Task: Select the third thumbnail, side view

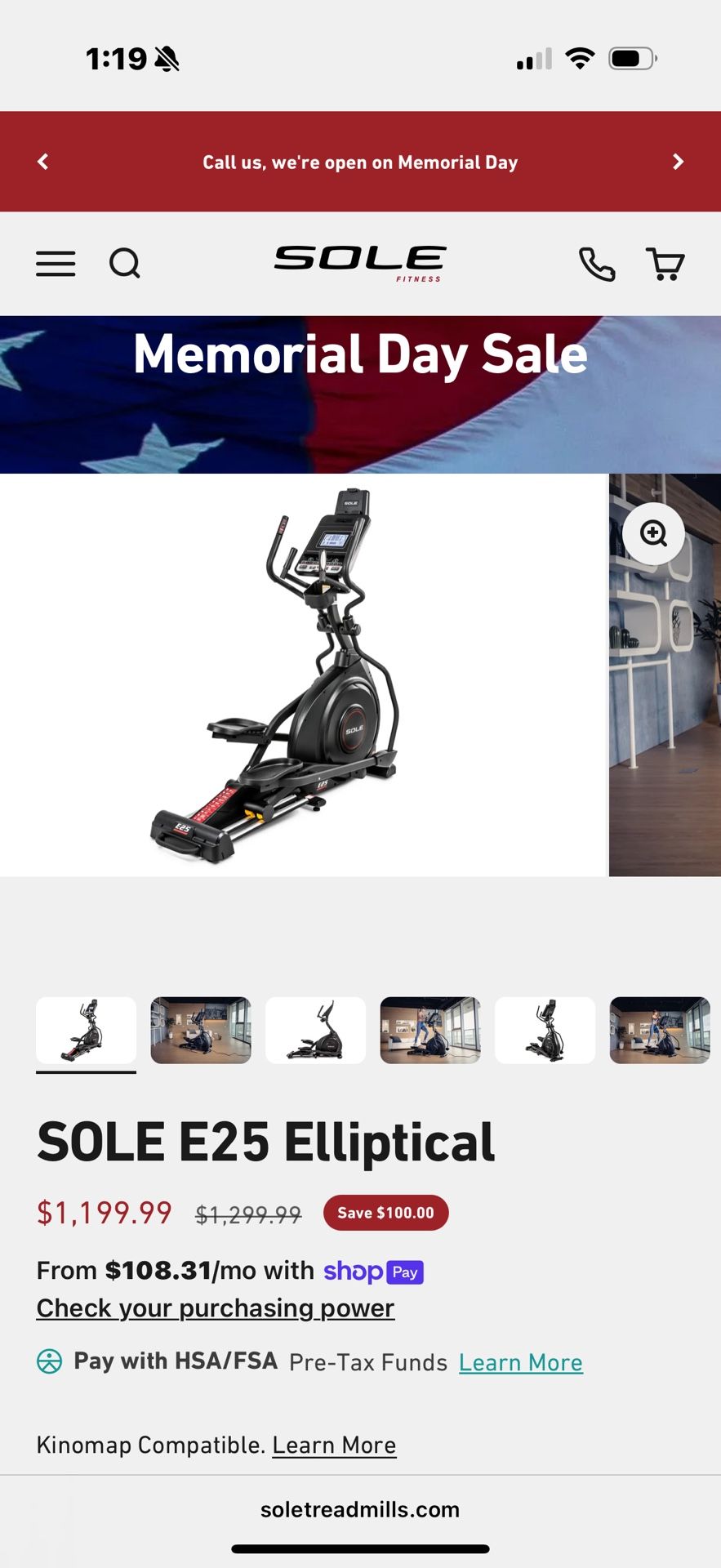Action: 315,1030
